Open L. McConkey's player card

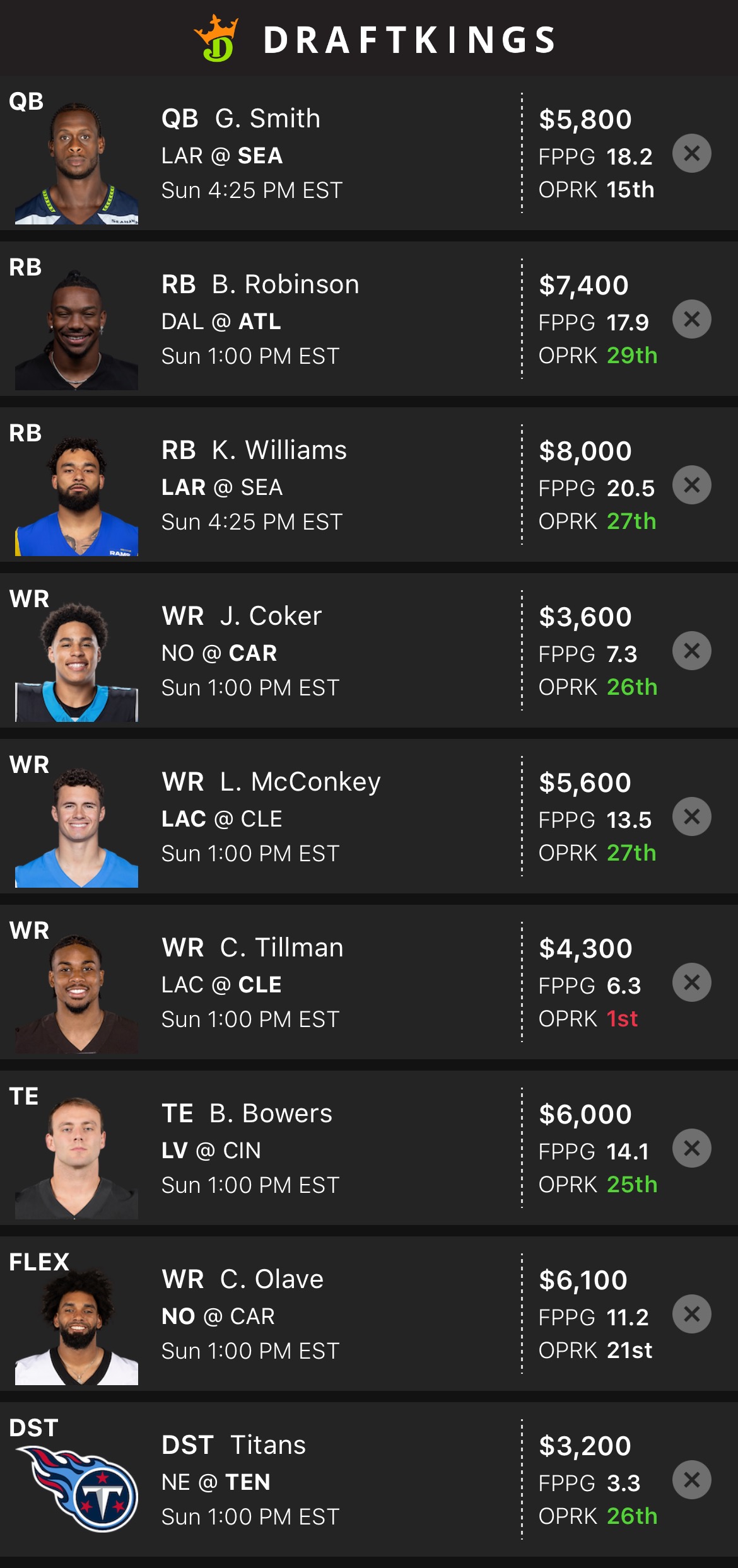pos(300,782)
